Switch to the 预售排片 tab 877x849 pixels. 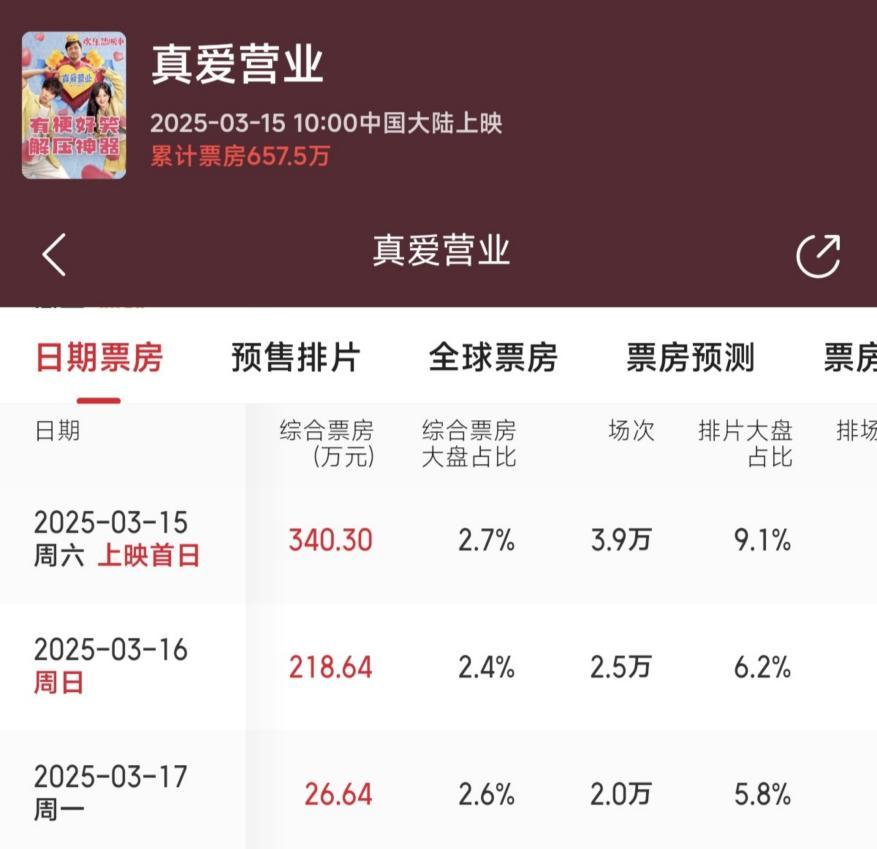click(296, 358)
